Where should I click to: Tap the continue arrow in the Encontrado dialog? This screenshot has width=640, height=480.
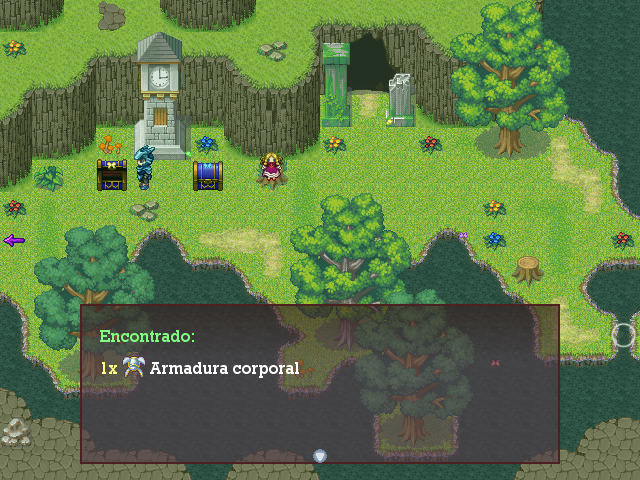[x=320, y=456]
